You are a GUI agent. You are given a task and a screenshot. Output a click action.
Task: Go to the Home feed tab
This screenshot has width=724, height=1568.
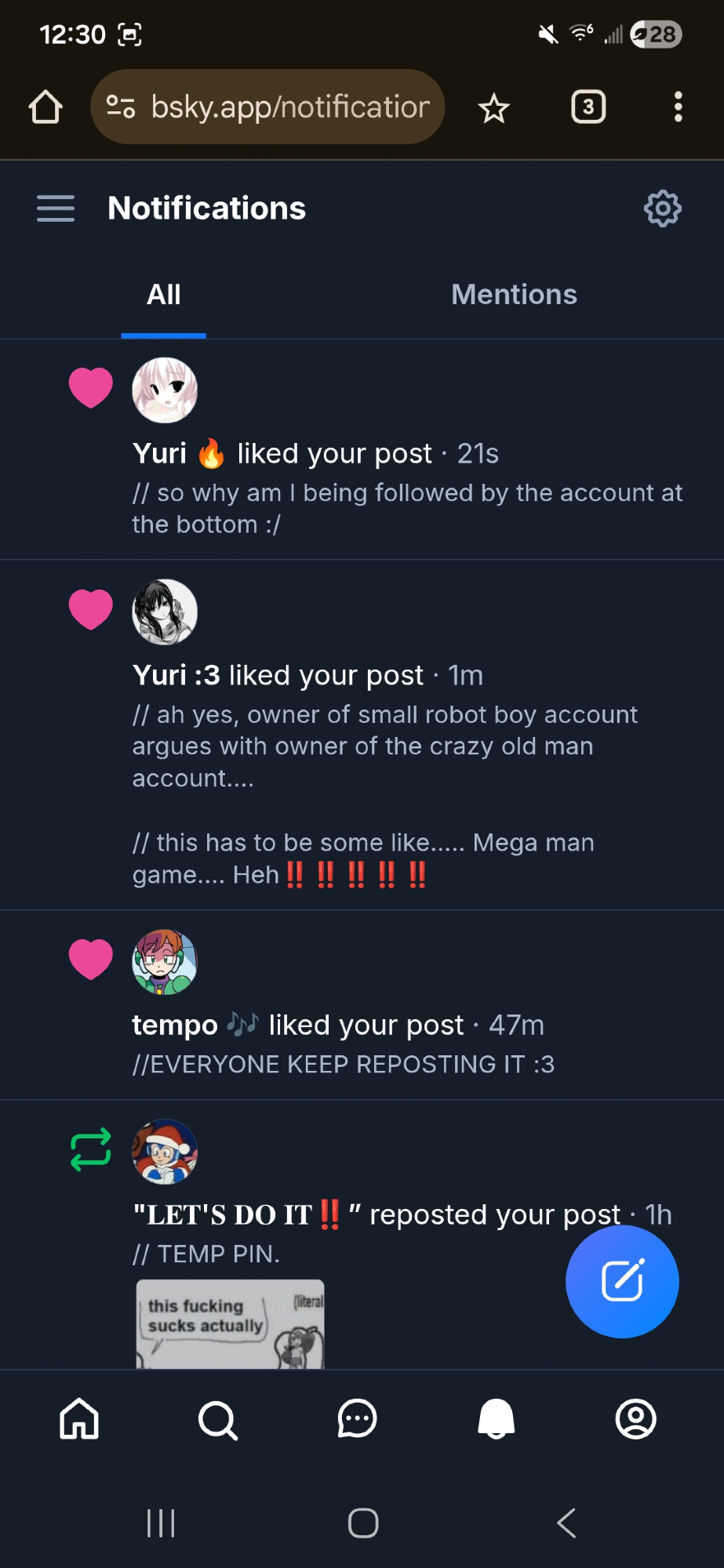click(x=79, y=1419)
